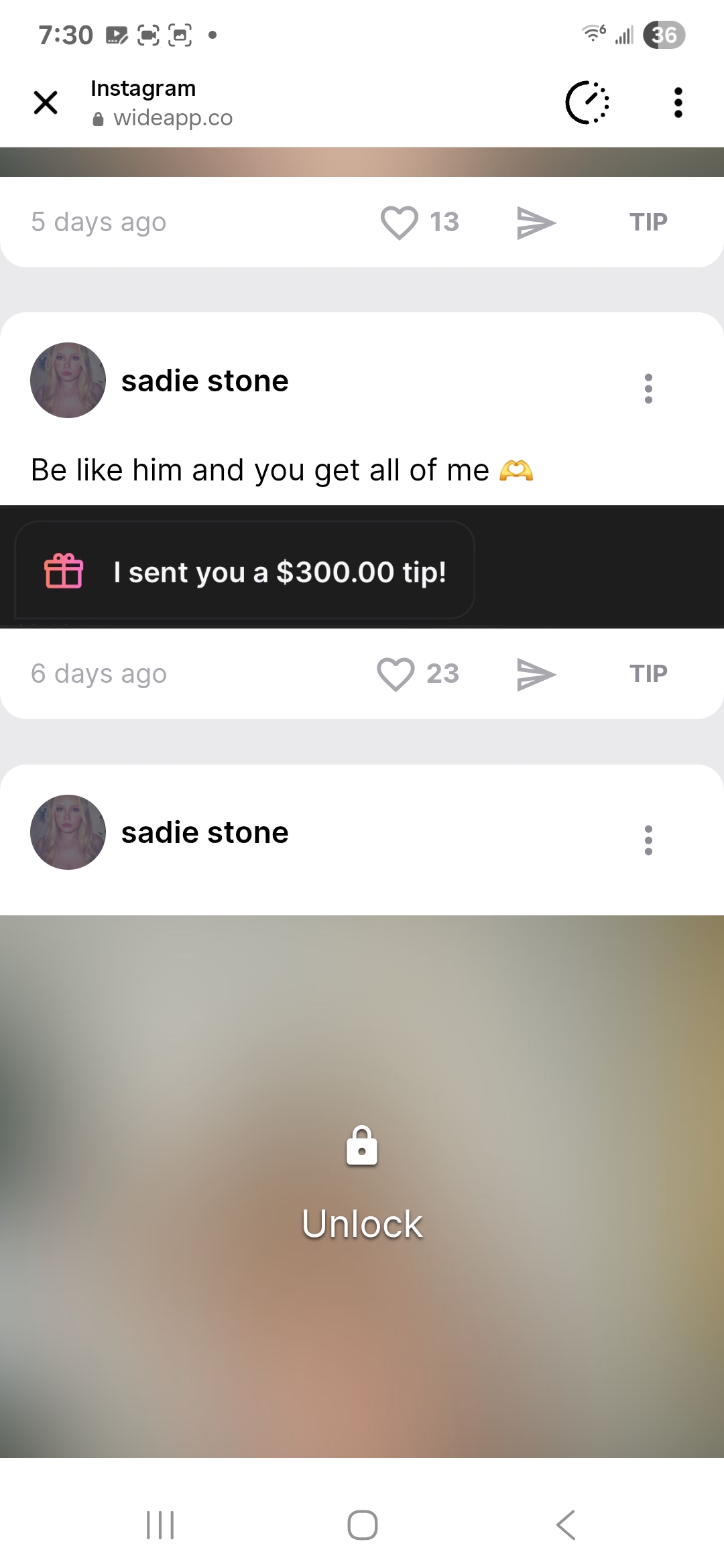Screen dimensions: 724x1568
Task: Open options menu for the 'Be like him' post
Action: click(648, 389)
